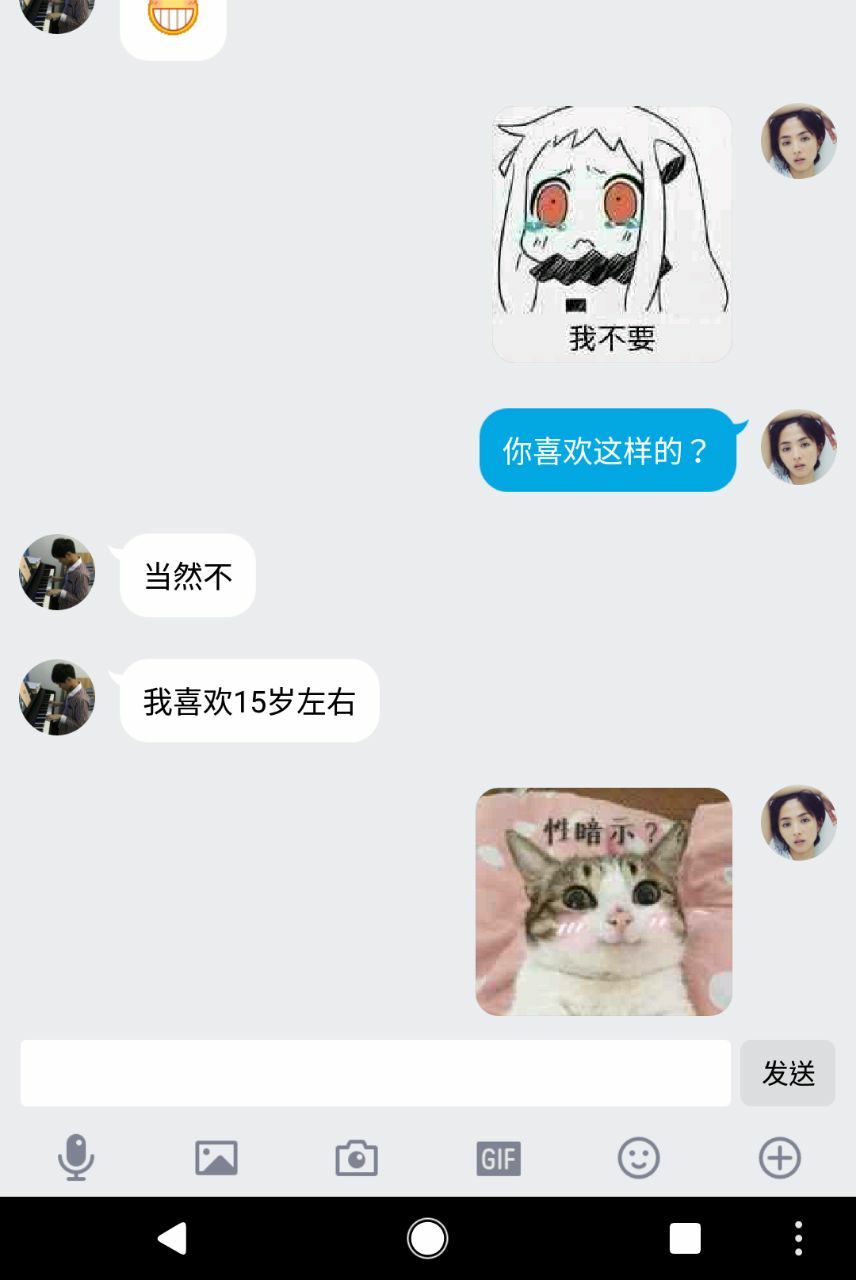The width and height of the screenshot is (856, 1280).
Task: Open the camera to take a photo
Action: tap(357, 1158)
